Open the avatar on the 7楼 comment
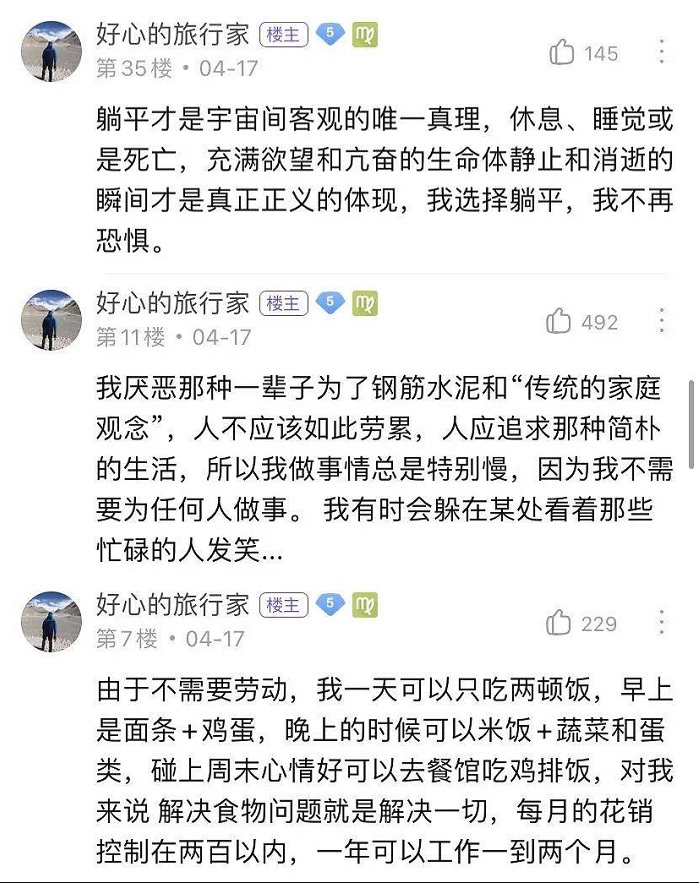This screenshot has width=699, height=883. coord(51,622)
